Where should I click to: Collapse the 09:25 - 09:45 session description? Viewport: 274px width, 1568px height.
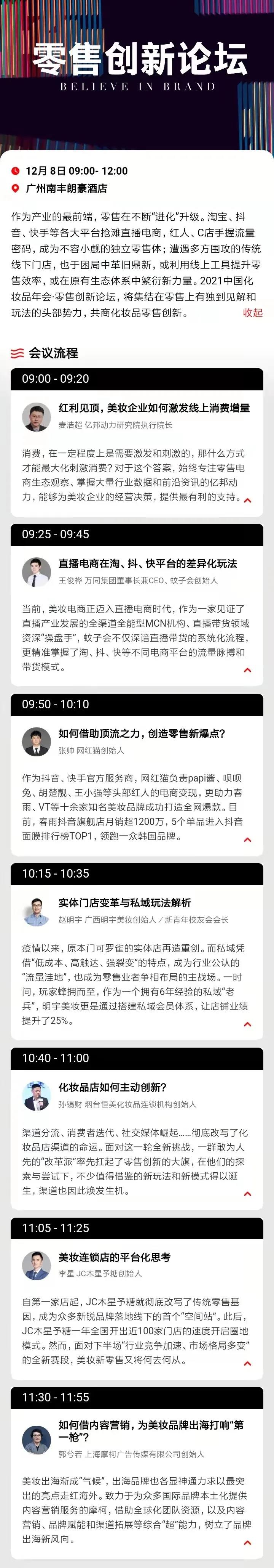point(247,670)
